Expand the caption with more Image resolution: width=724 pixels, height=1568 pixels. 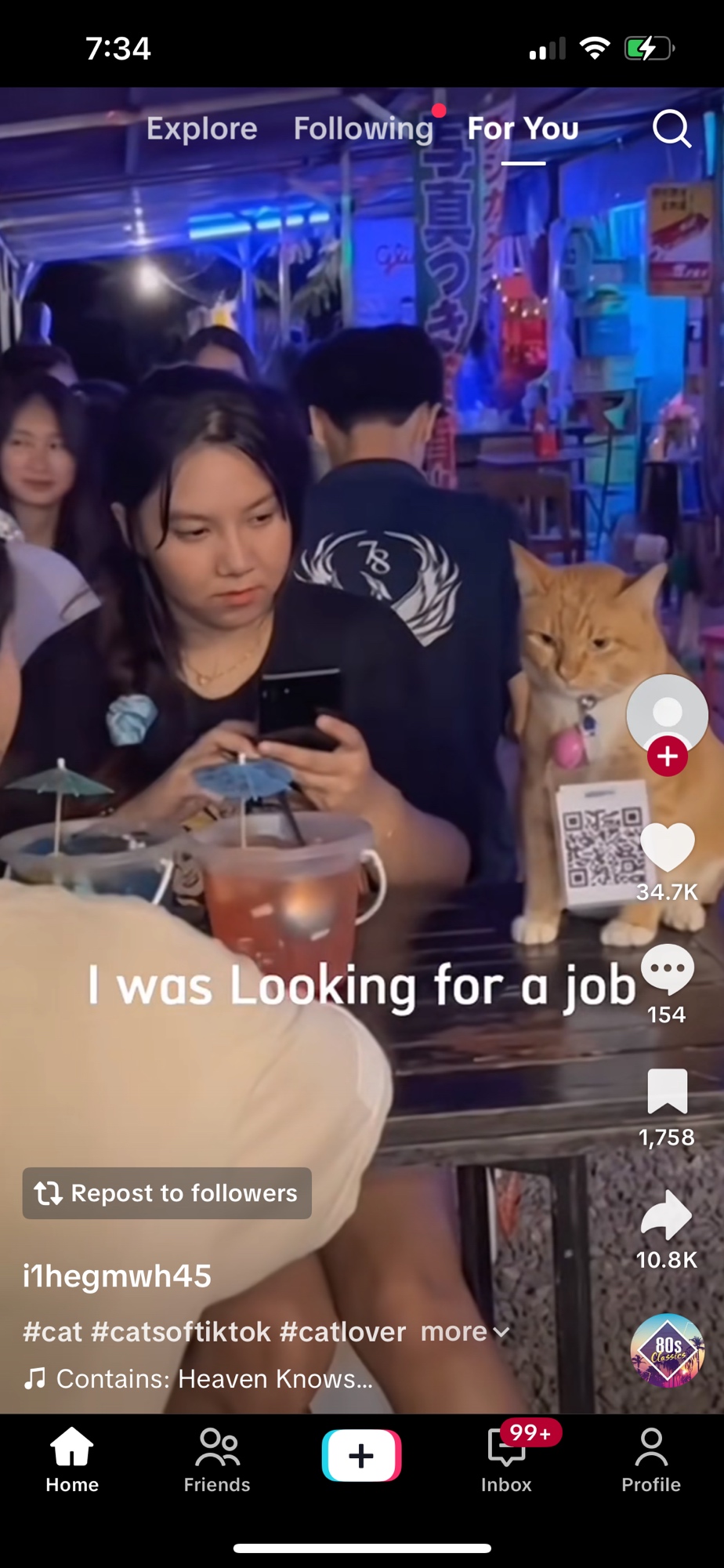(x=465, y=1331)
